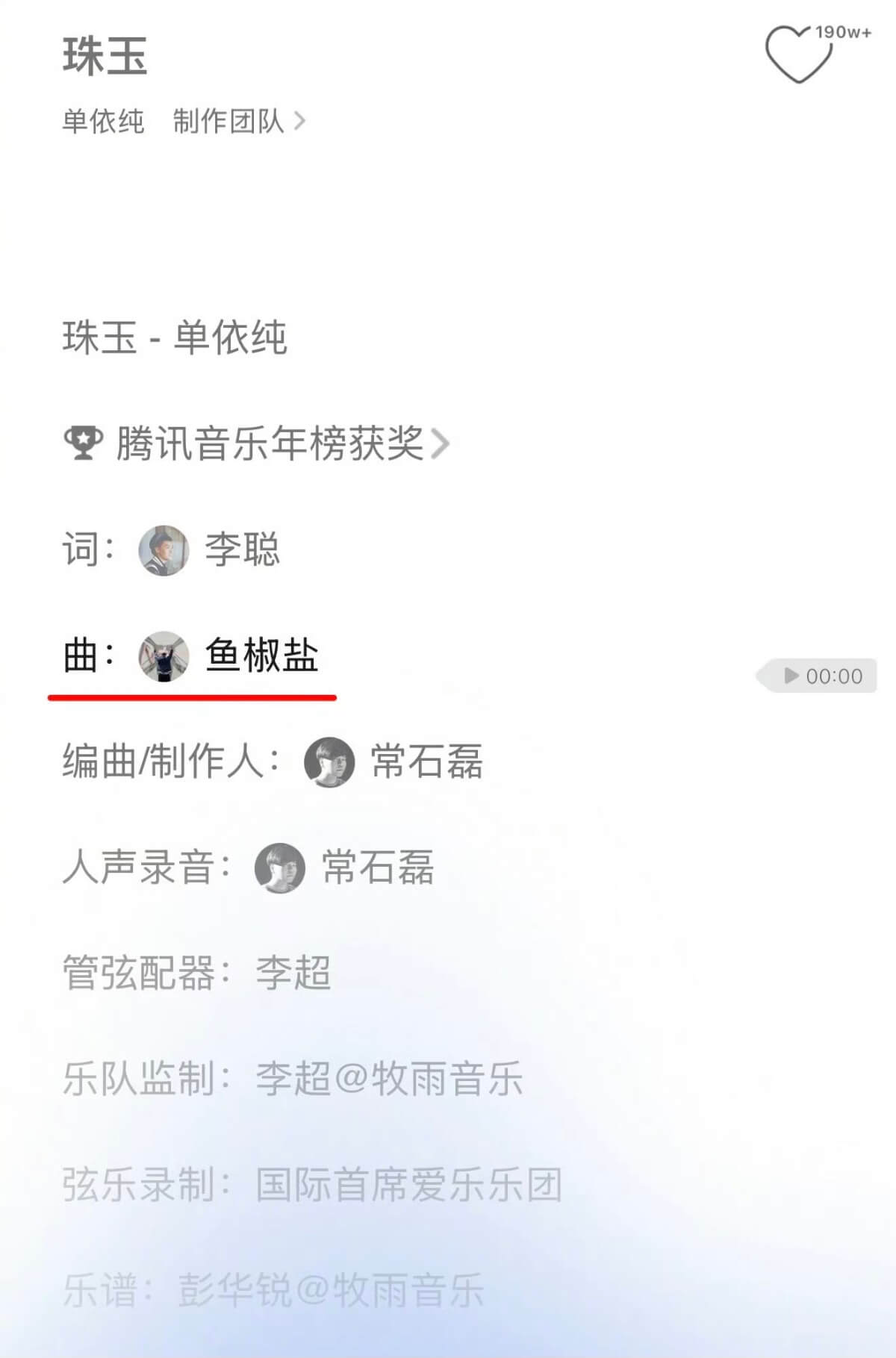Open 腾讯音乐年榜获奖 award details

pyautogui.click(x=269, y=443)
